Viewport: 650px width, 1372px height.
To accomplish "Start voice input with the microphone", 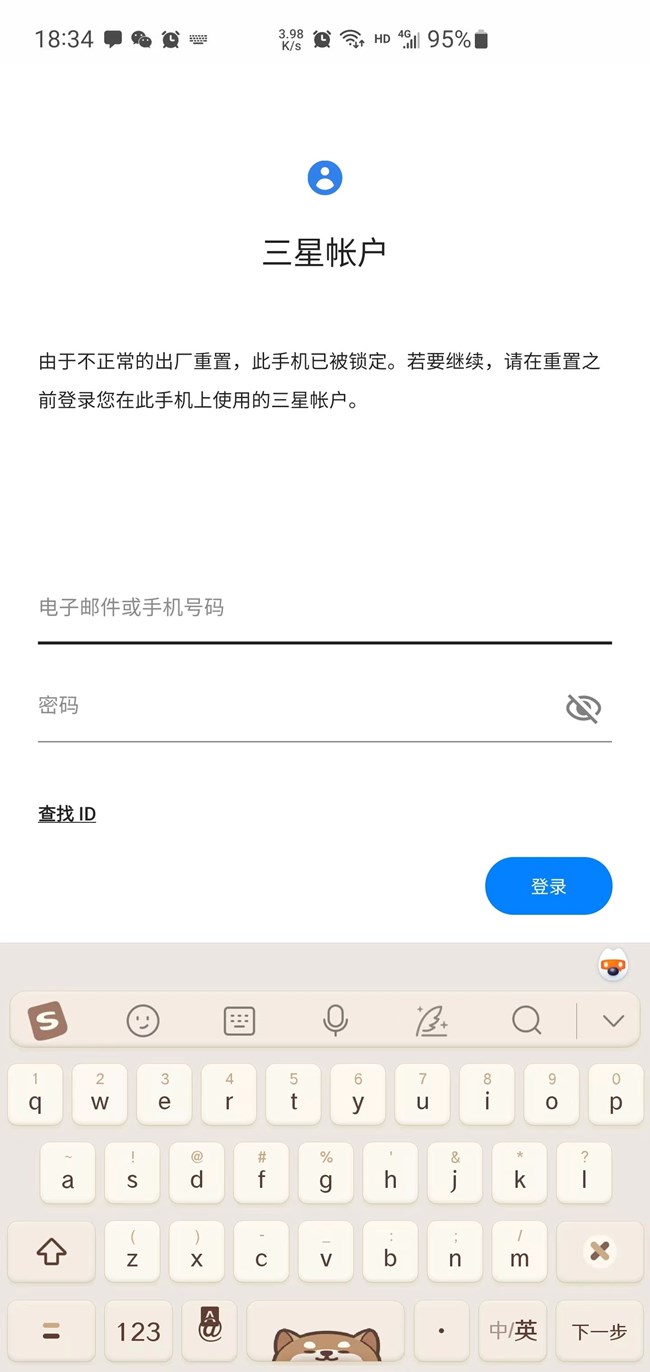I will (335, 1021).
